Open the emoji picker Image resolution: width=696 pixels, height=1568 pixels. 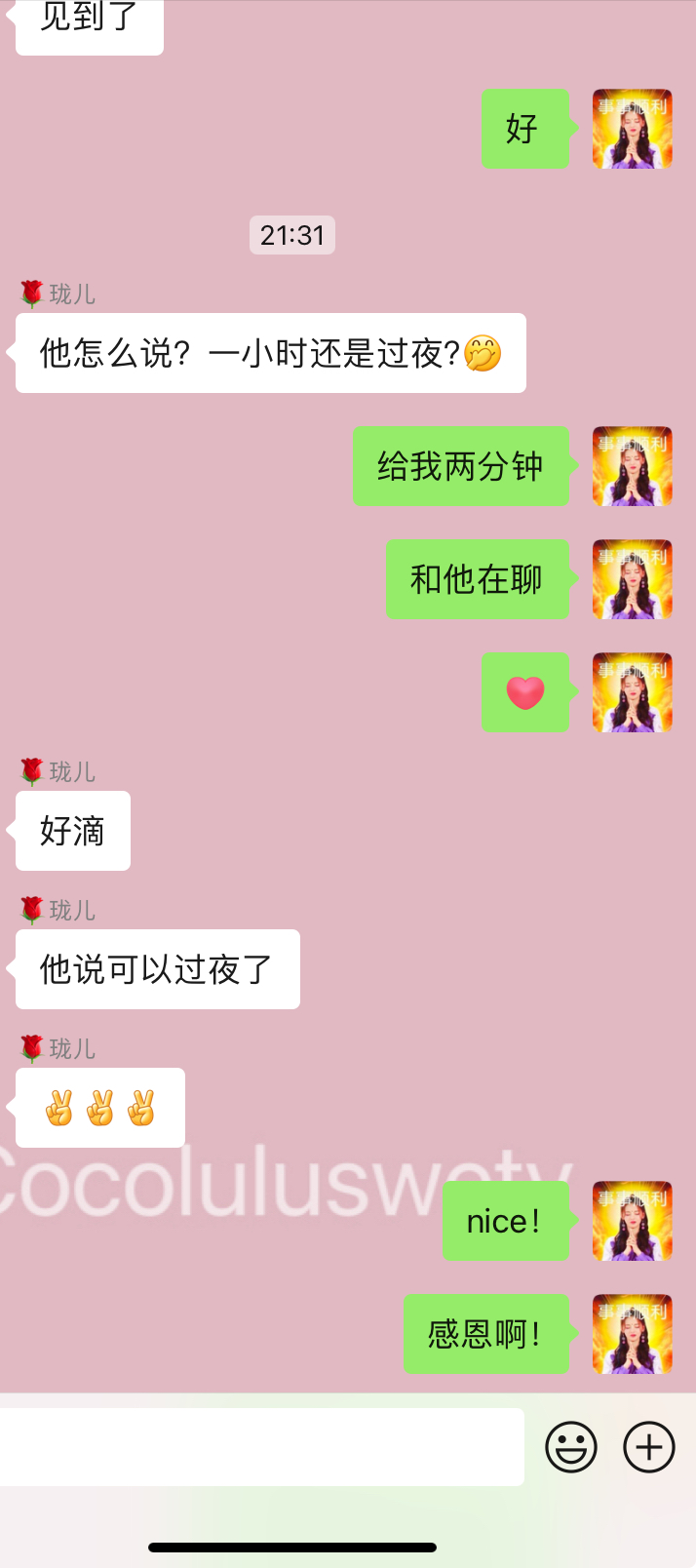(x=571, y=1446)
